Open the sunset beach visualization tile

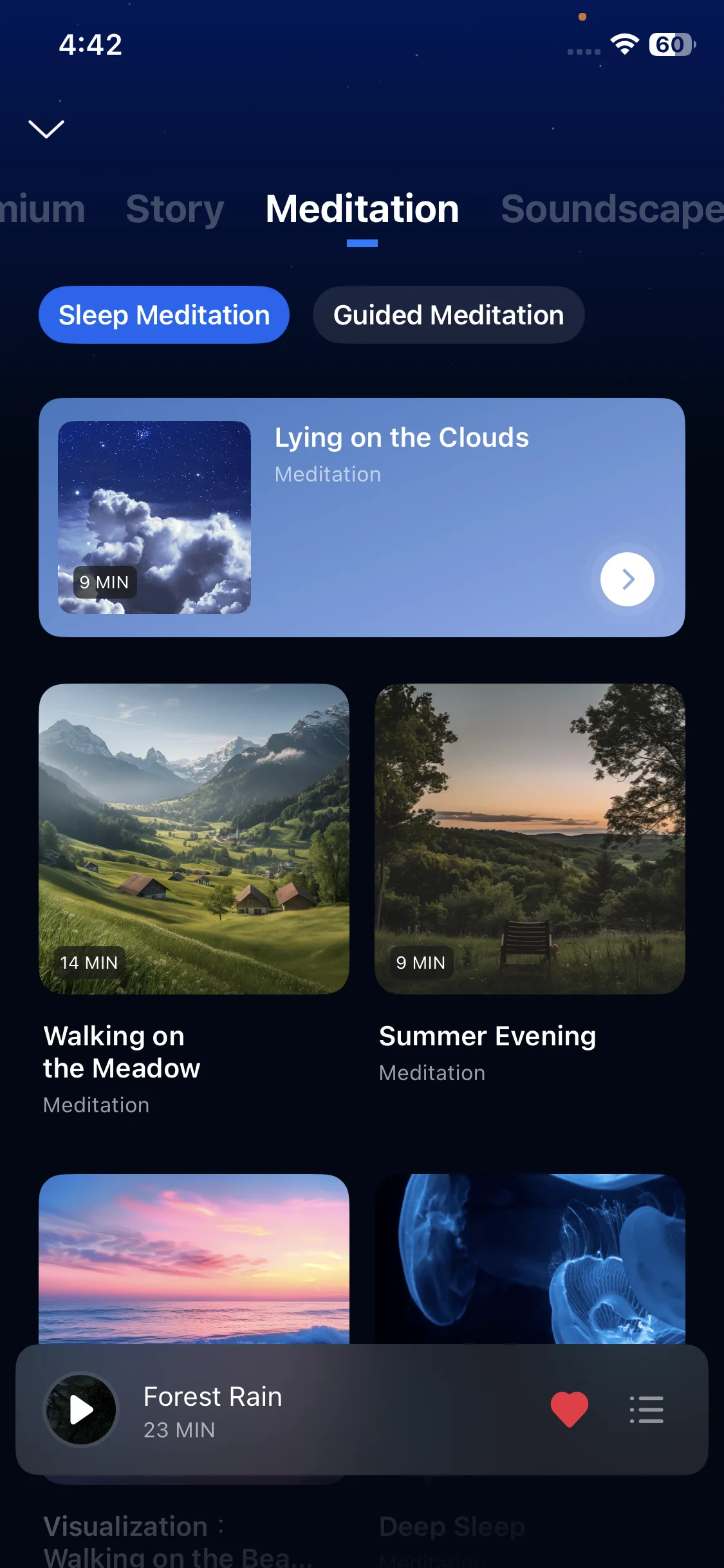pyautogui.click(x=194, y=1258)
